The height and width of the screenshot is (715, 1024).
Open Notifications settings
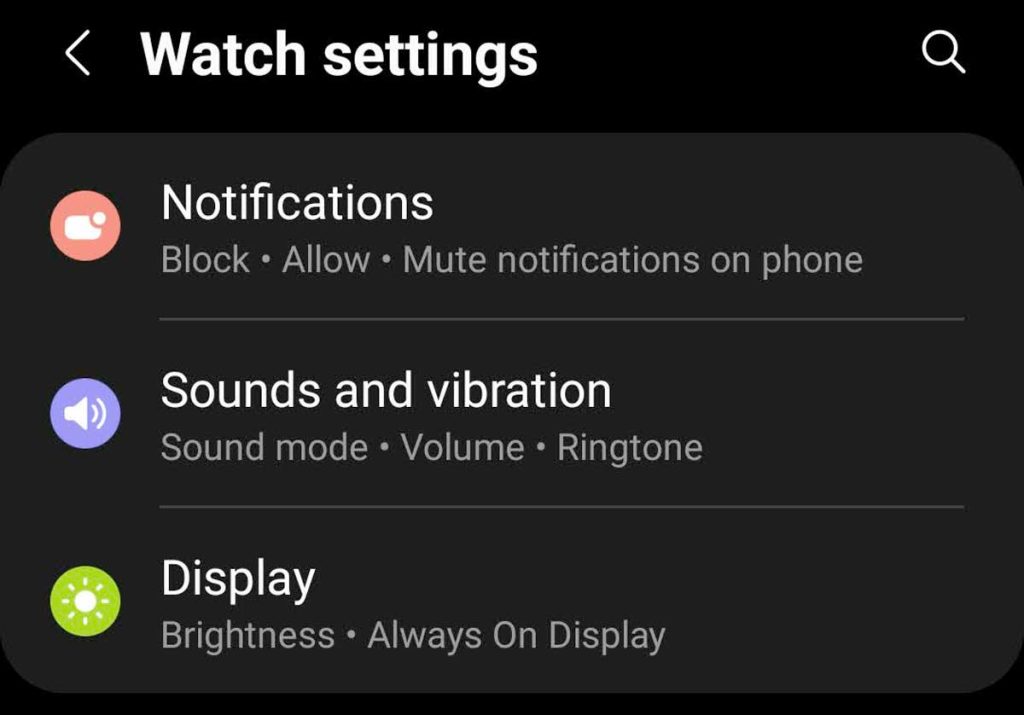pos(510,228)
